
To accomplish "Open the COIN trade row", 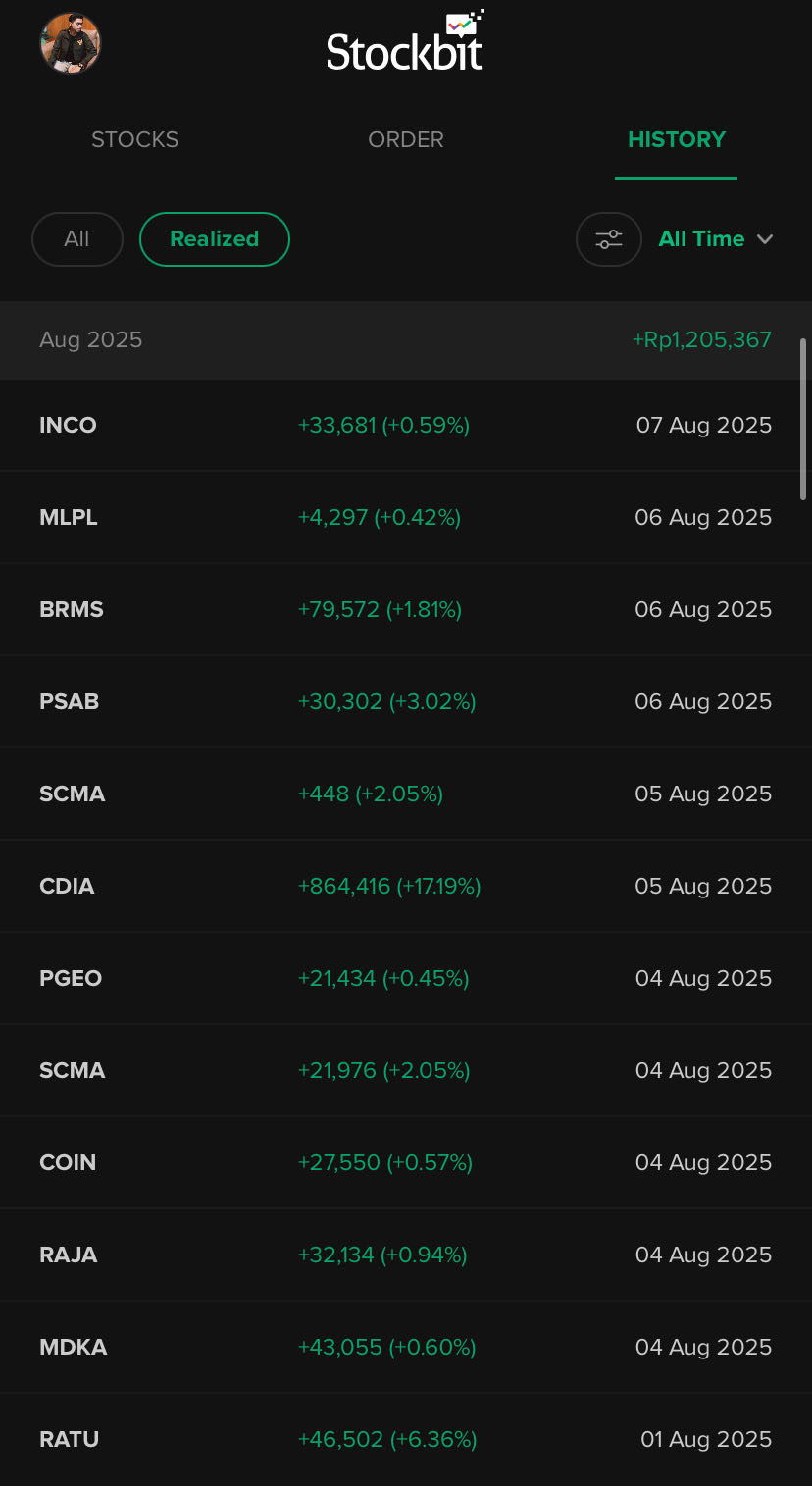I will click(406, 1162).
